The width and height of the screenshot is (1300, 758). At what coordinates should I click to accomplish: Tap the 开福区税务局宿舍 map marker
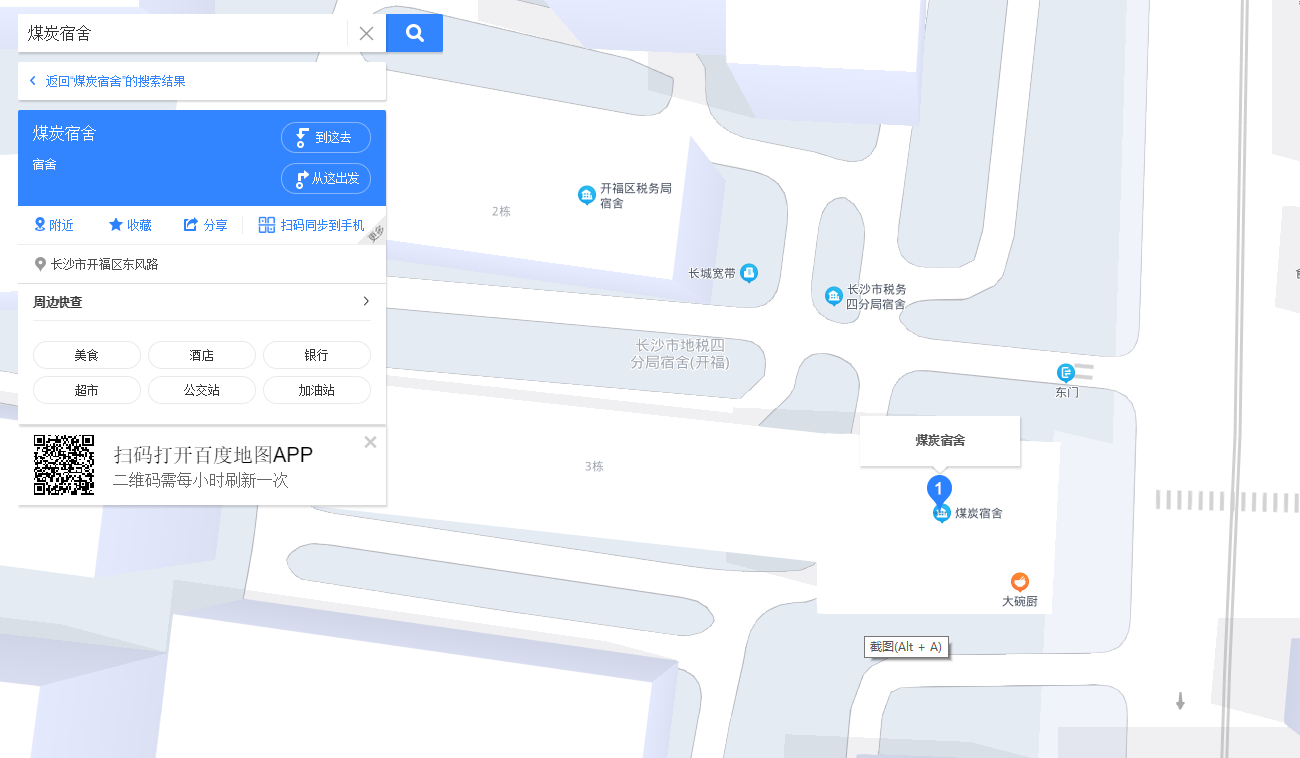click(587, 195)
